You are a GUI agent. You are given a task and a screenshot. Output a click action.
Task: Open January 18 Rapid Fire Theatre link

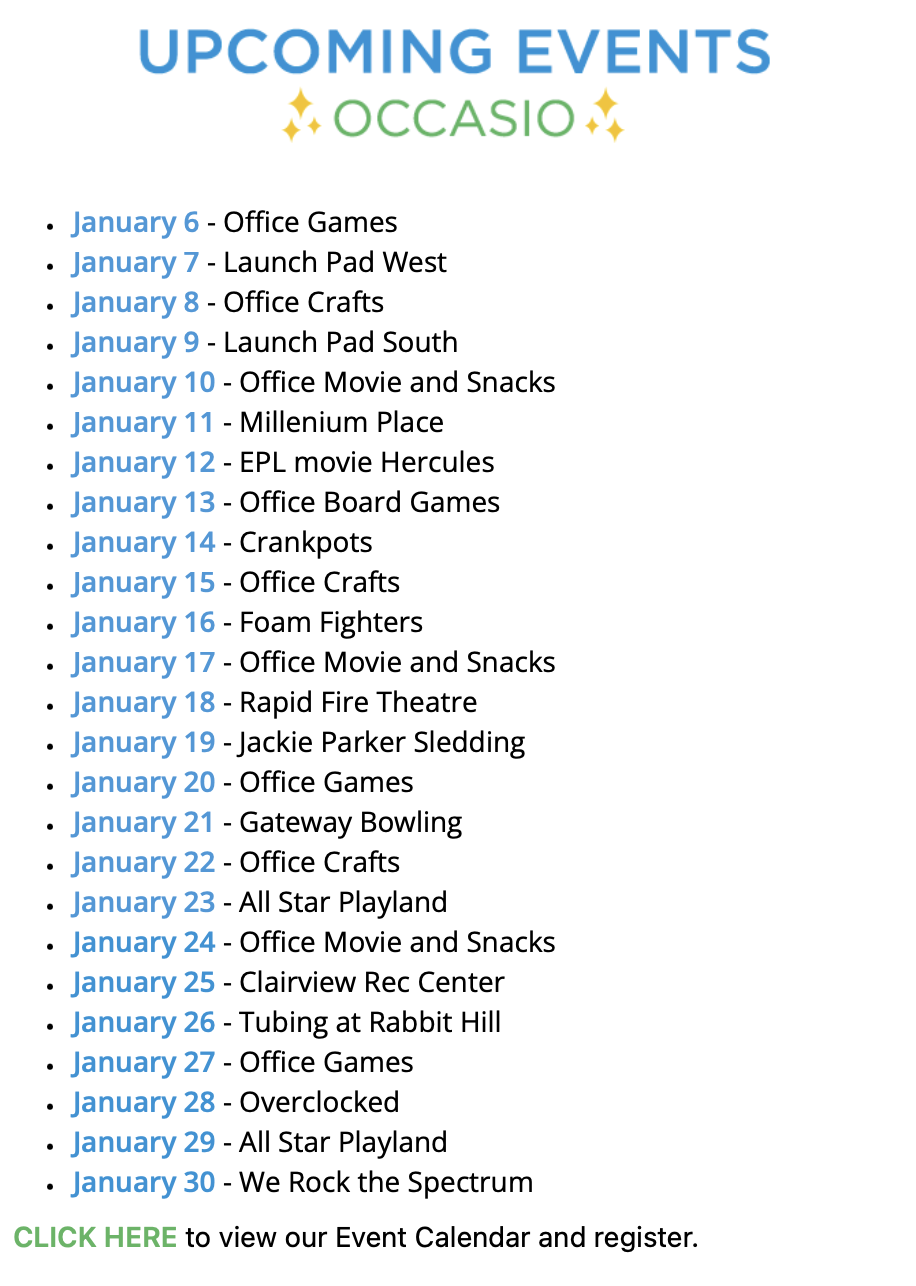point(143,702)
